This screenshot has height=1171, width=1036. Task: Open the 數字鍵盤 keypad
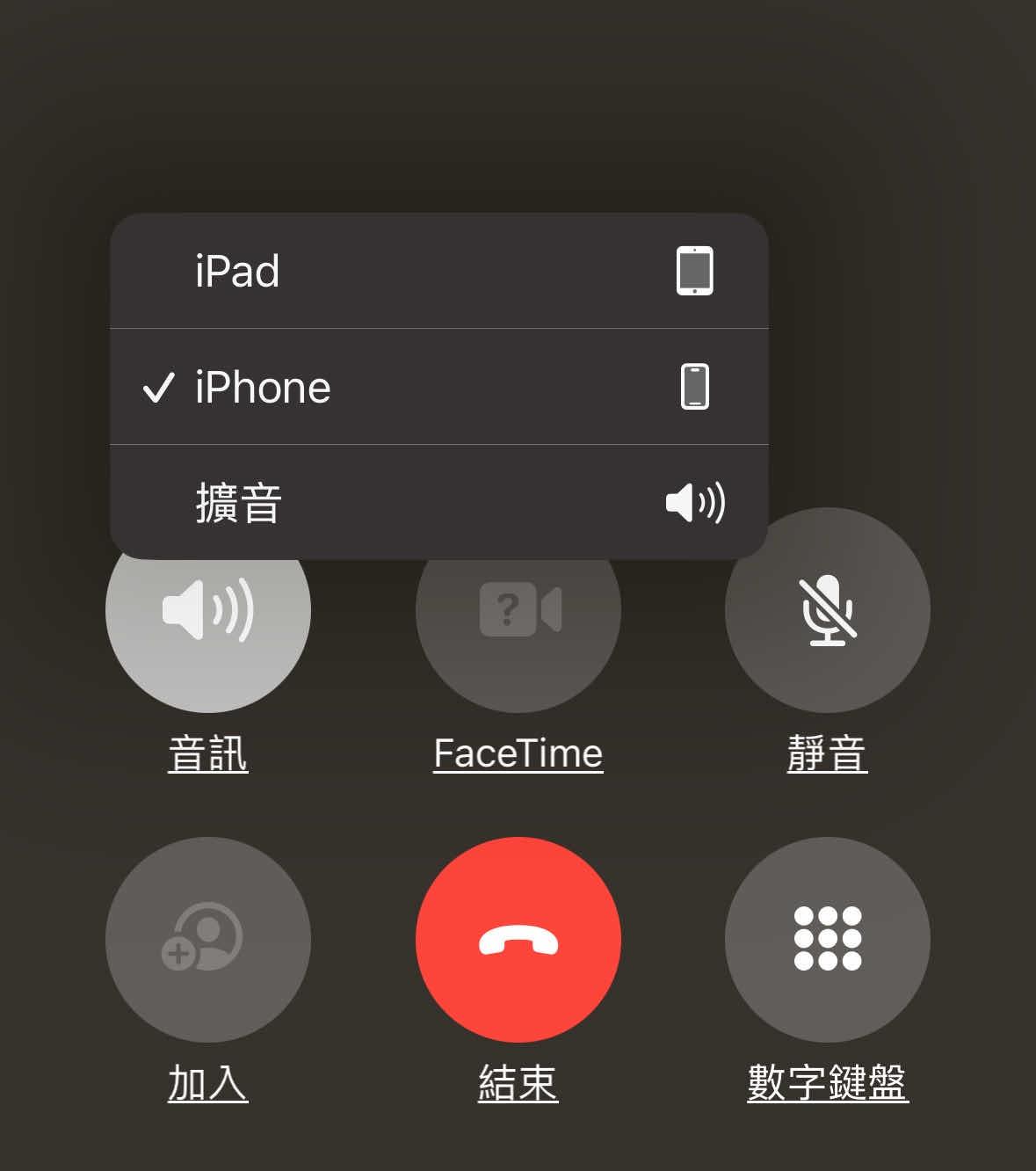tap(827, 939)
